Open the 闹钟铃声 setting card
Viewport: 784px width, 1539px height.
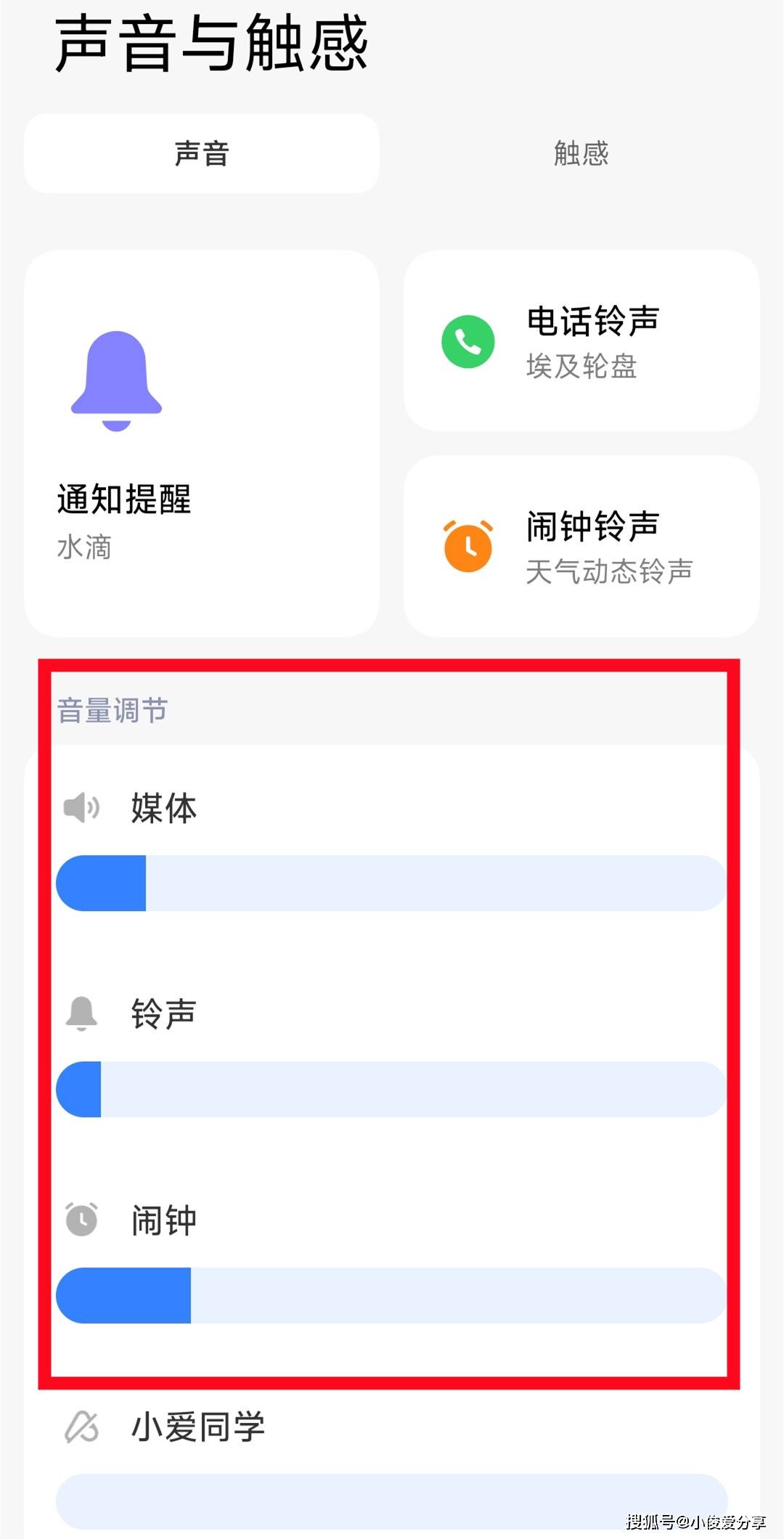(581, 547)
